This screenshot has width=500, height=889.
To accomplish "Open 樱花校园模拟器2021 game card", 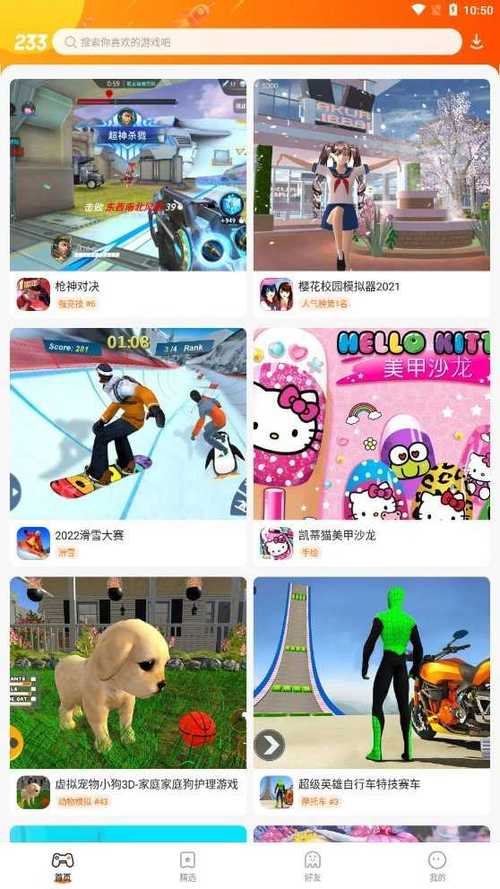I will (x=372, y=198).
